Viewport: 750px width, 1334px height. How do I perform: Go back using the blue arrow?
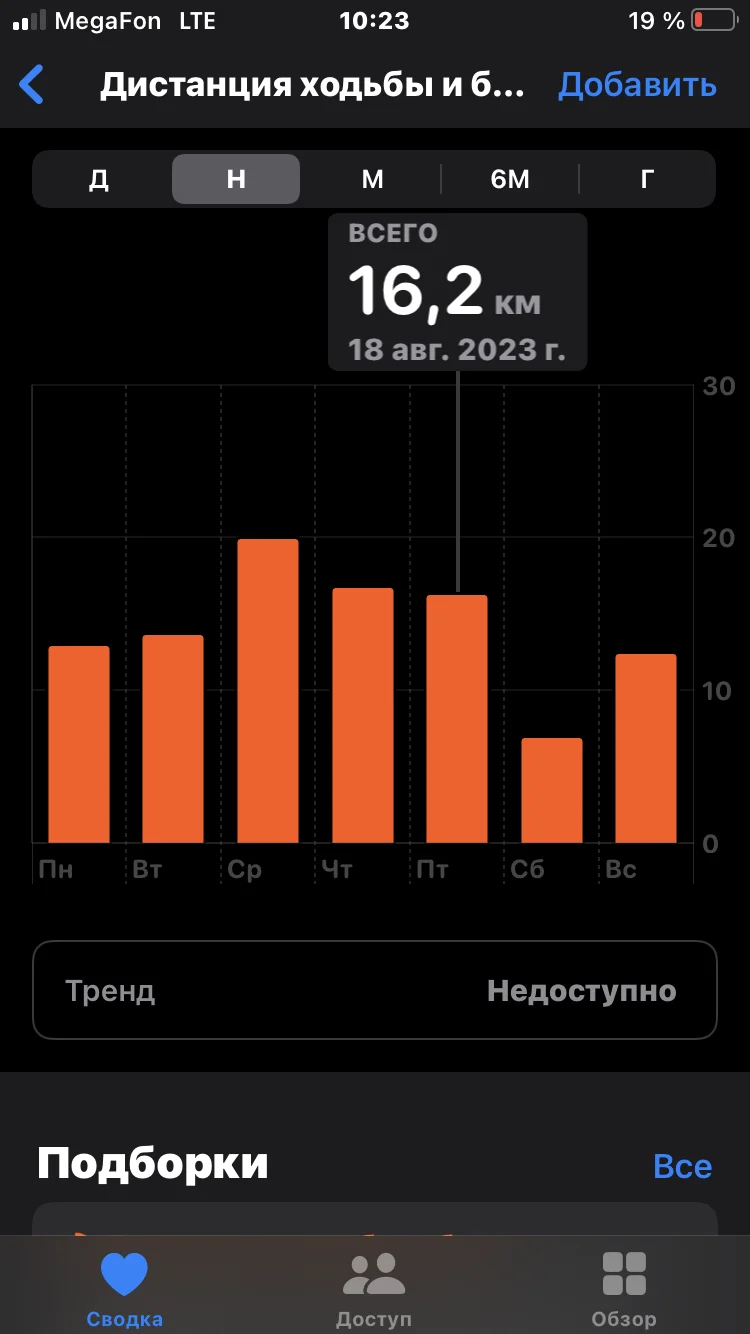pos(32,85)
